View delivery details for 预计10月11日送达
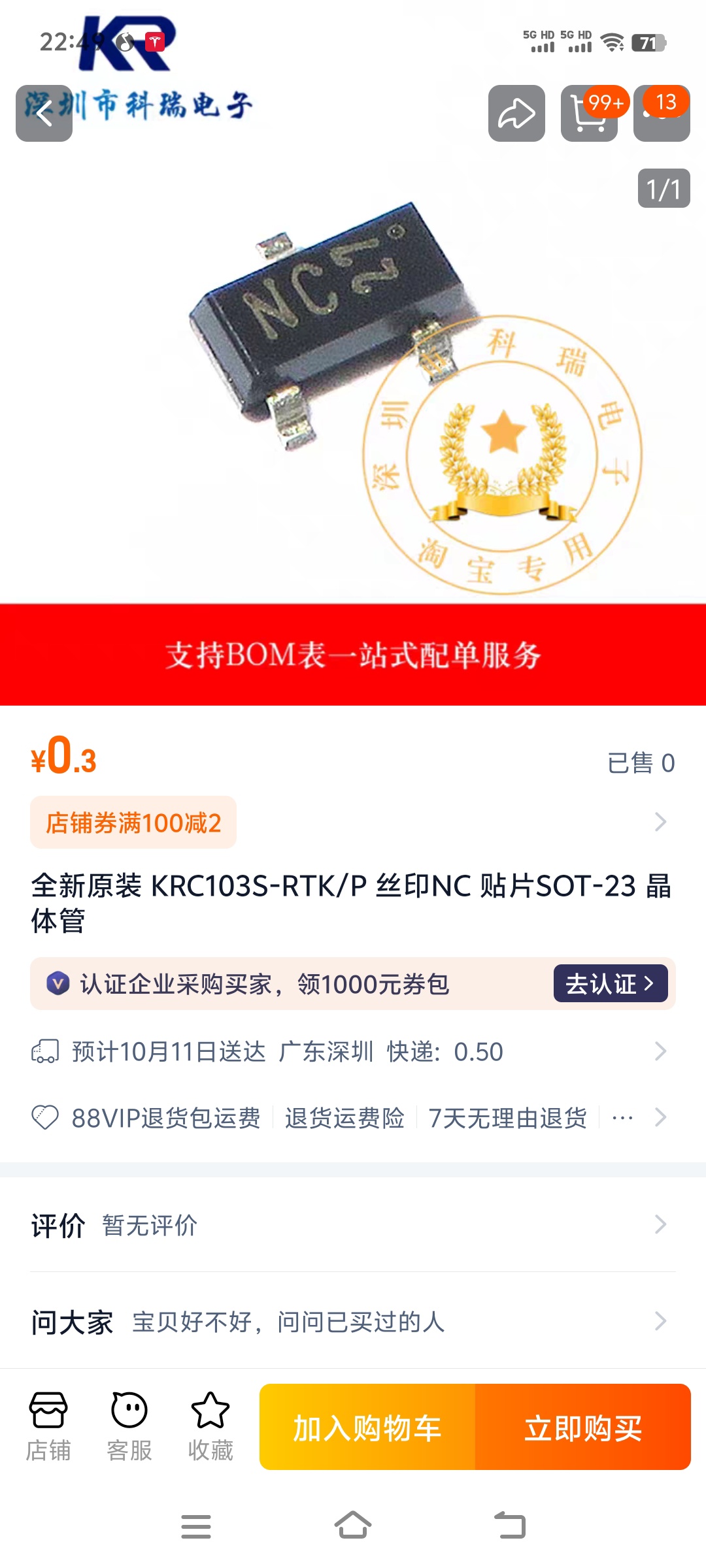The height and width of the screenshot is (1568, 706). click(x=353, y=1052)
